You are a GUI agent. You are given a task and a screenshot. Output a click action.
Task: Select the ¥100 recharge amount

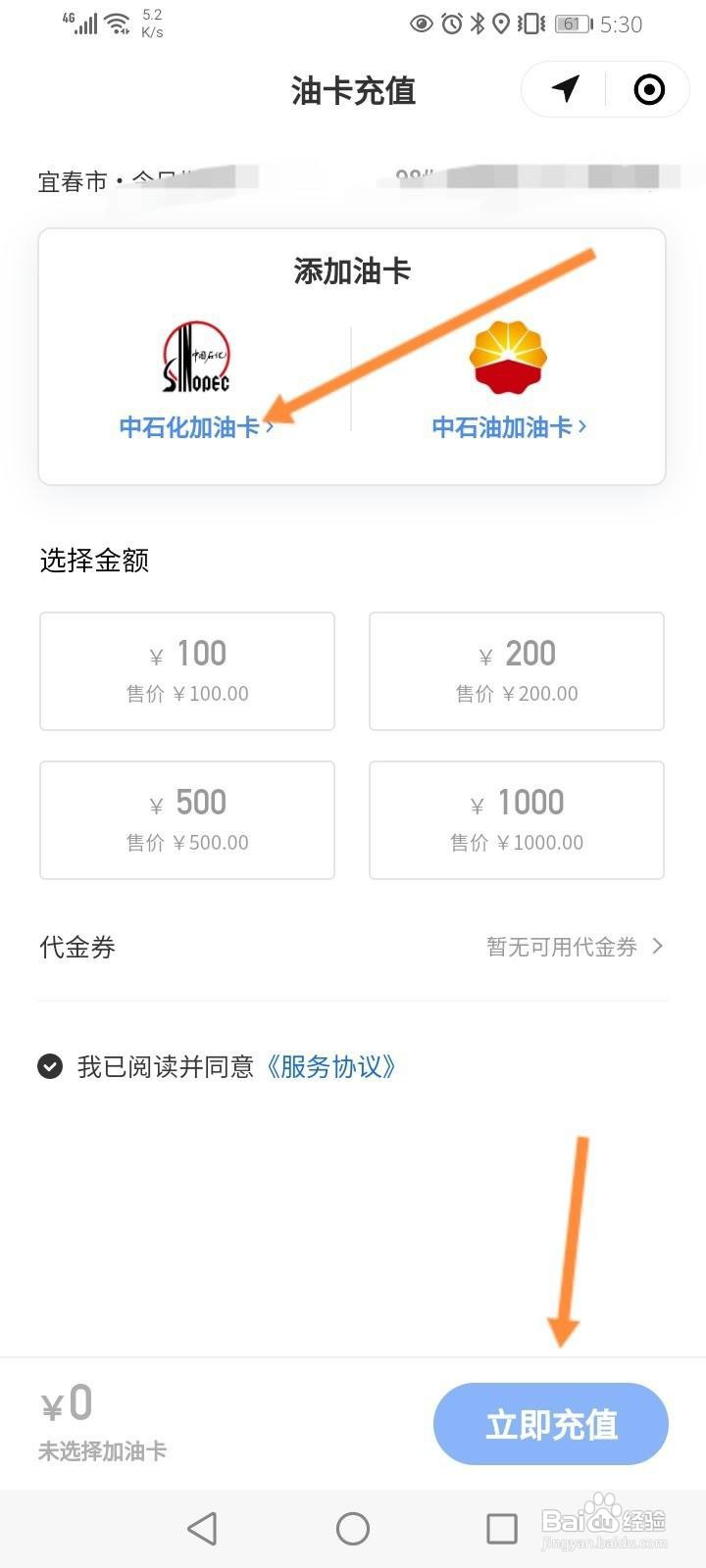[x=187, y=671]
